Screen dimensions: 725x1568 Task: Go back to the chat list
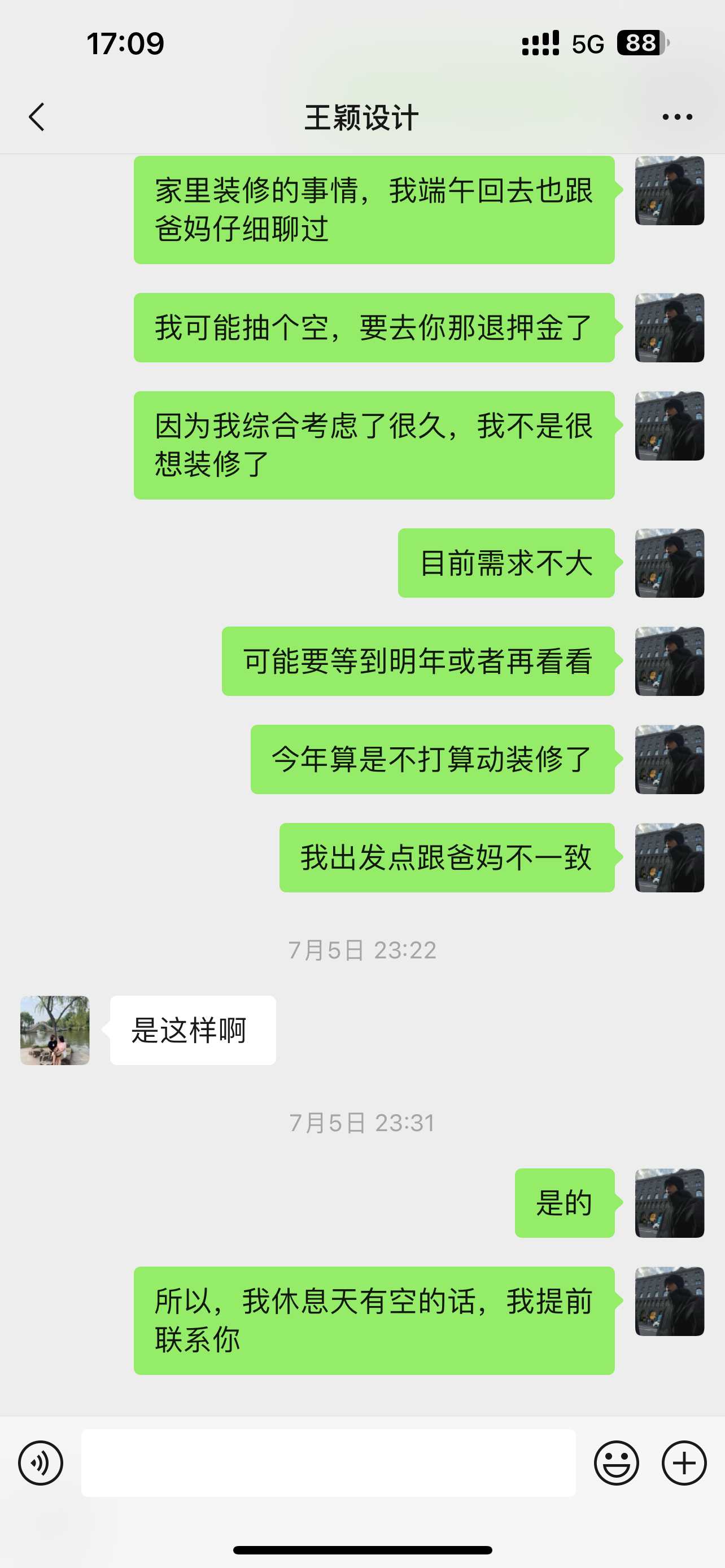pos(37,117)
